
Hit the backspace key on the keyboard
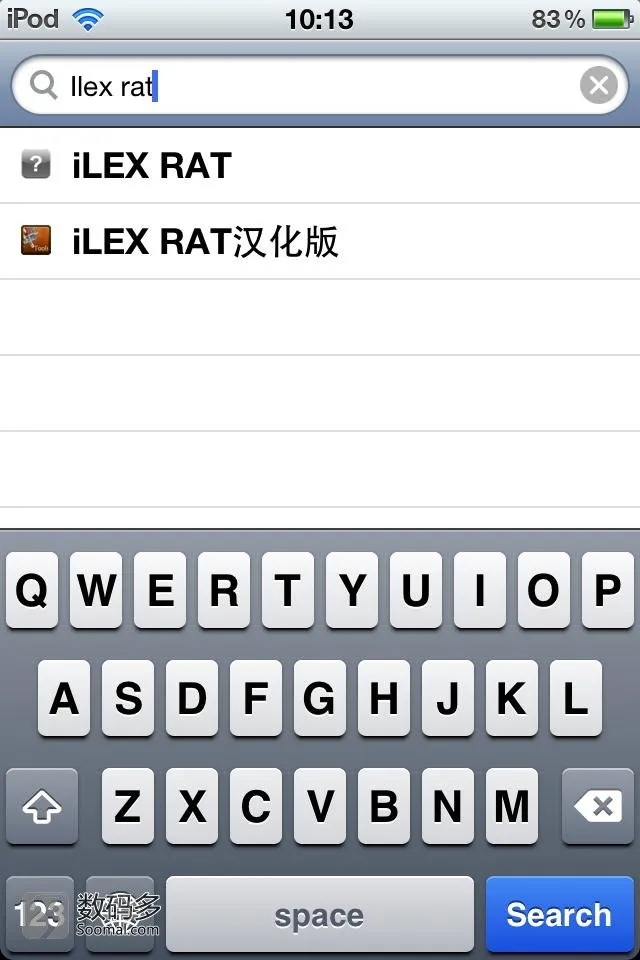click(x=598, y=806)
